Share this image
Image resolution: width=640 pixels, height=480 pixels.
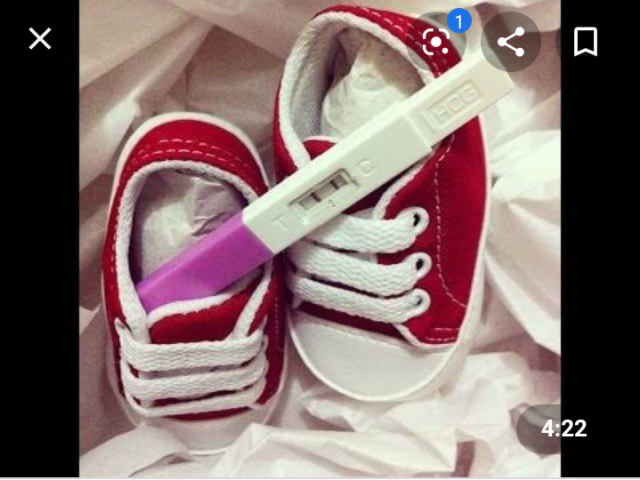pos(511,41)
